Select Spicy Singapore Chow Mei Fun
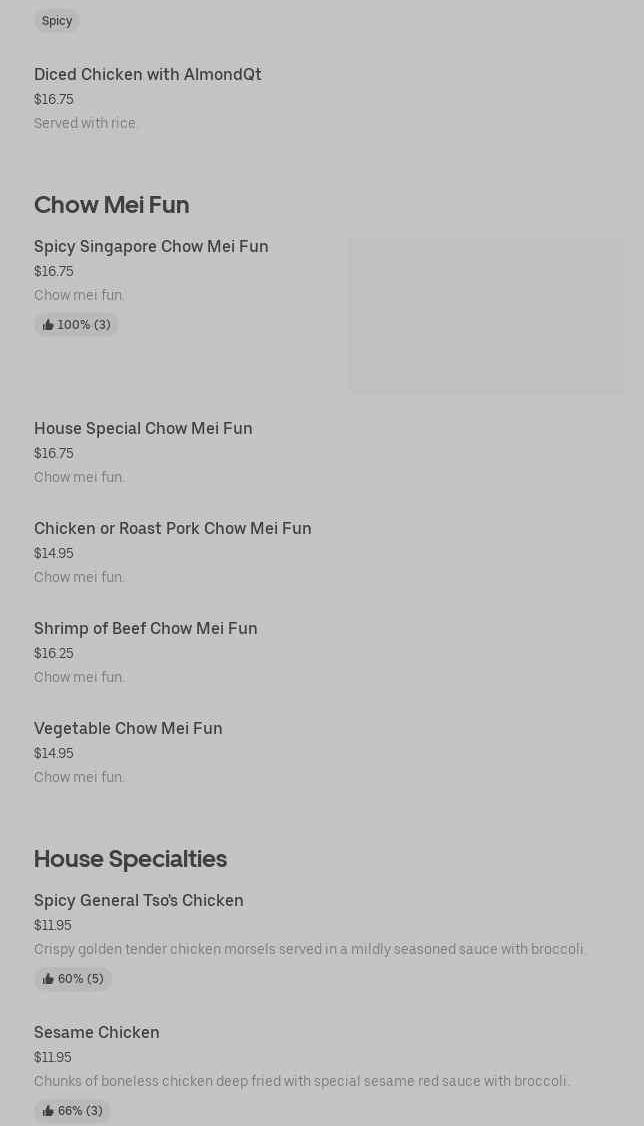The height and width of the screenshot is (1126, 644). click(151, 247)
